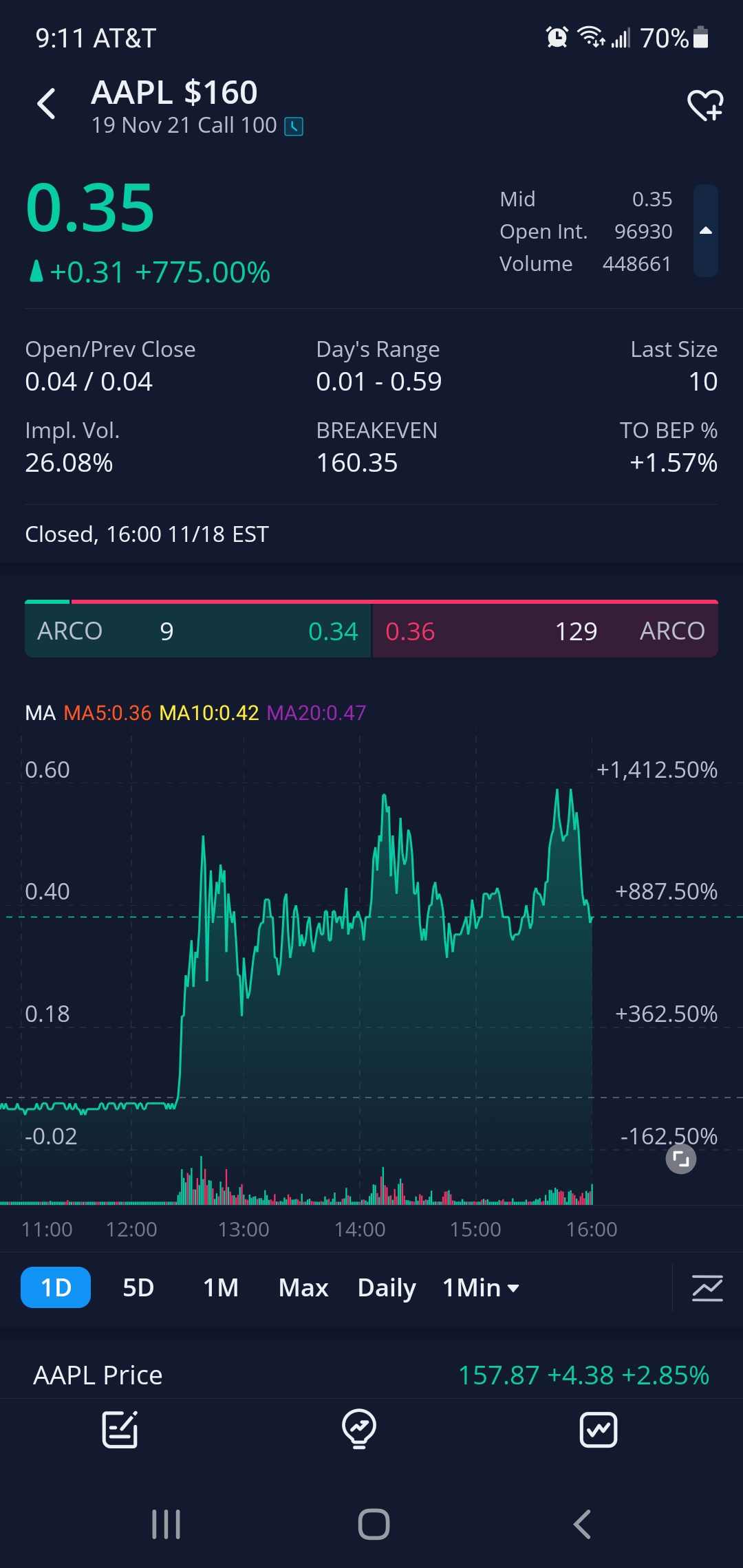Tap the ARCO bid and ask bar
This screenshot has height=1568, width=743.
[x=371, y=631]
